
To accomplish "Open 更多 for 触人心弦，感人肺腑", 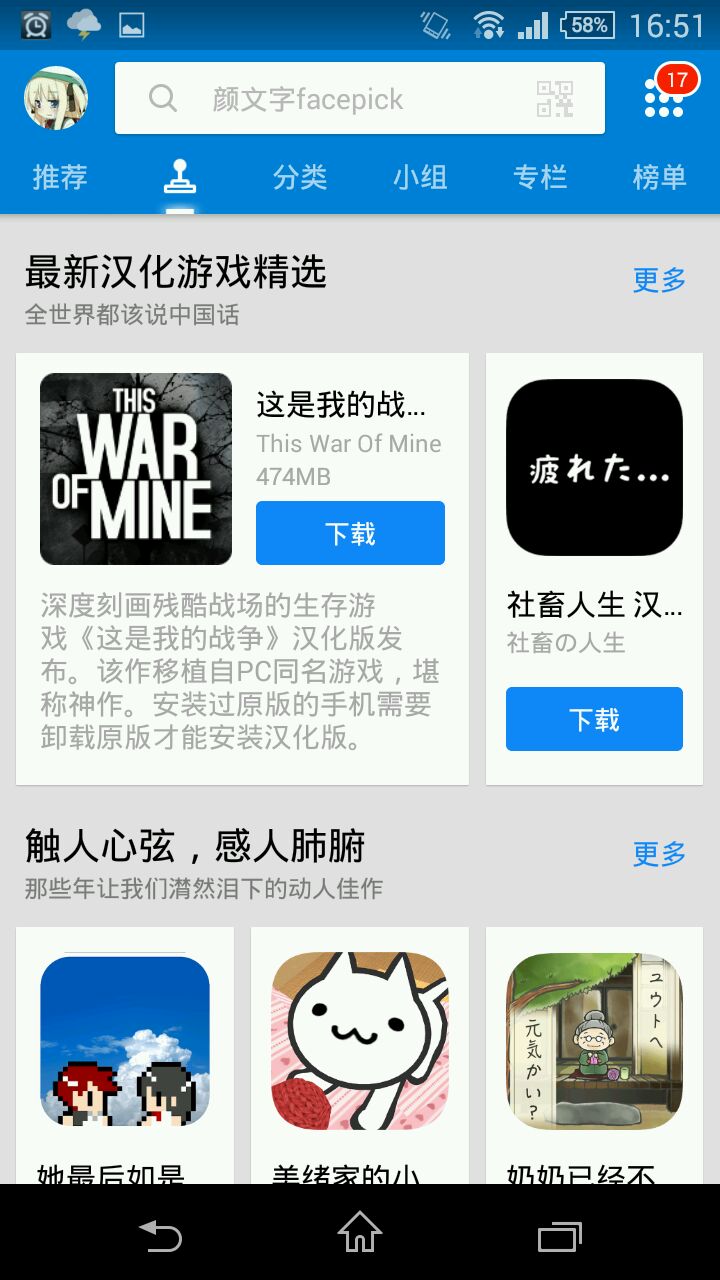I will pyautogui.click(x=660, y=854).
